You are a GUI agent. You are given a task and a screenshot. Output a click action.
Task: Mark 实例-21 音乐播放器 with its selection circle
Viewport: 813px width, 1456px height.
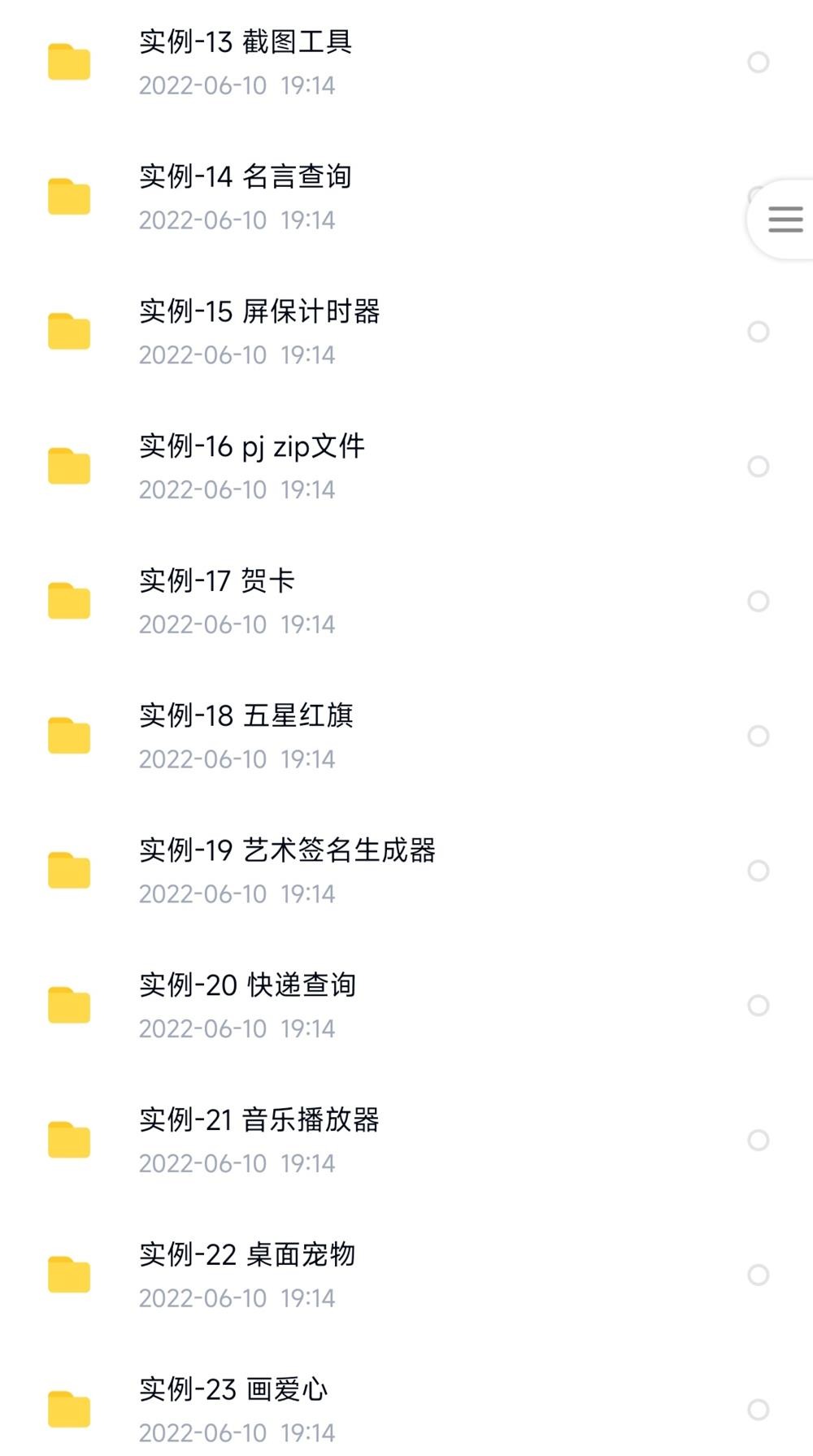pos(758,1141)
